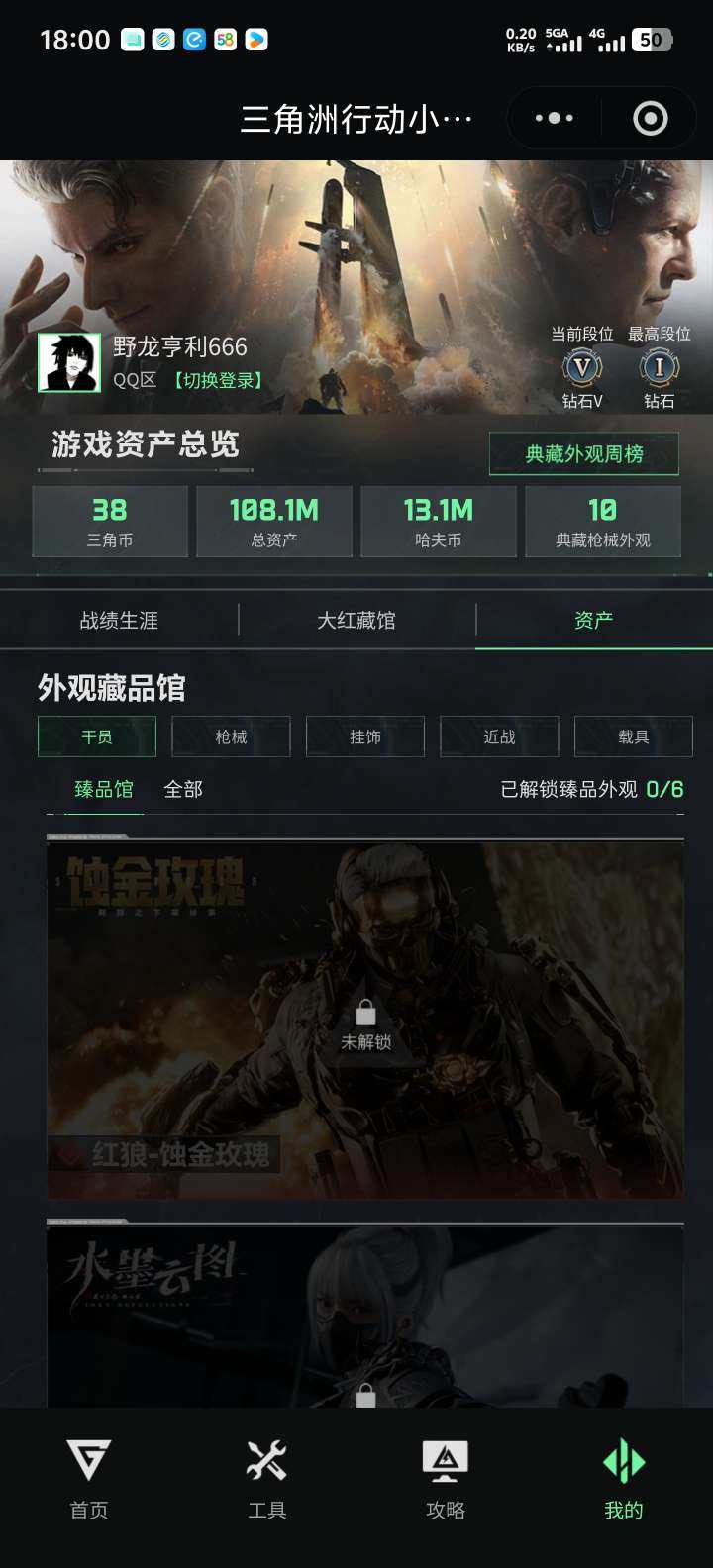The height and width of the screenshot is (1568, 713).
Task: Tap the lock icon on 蚀金玫瑰 card
Action: click(364, 1014)
